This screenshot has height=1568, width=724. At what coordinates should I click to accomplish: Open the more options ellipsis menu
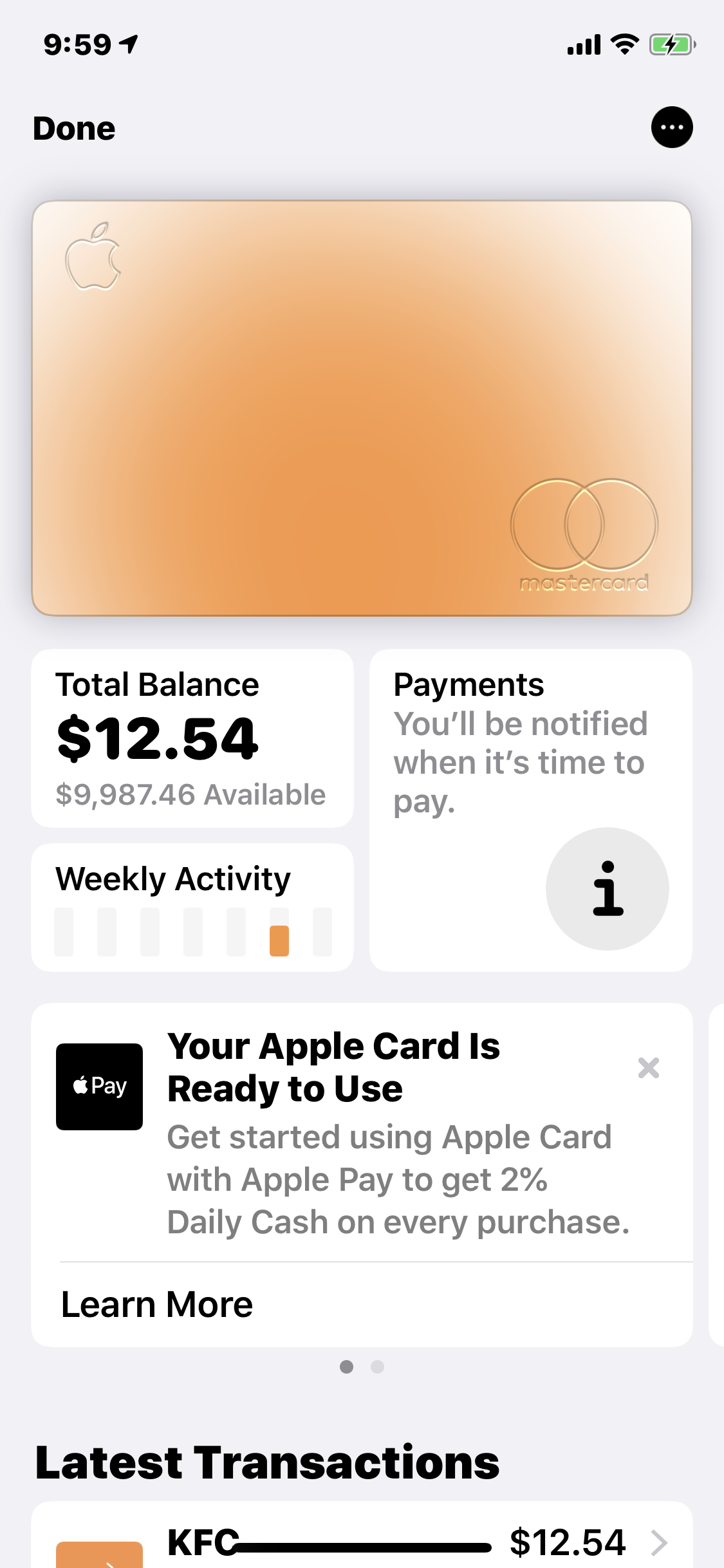tap(672, 127)
